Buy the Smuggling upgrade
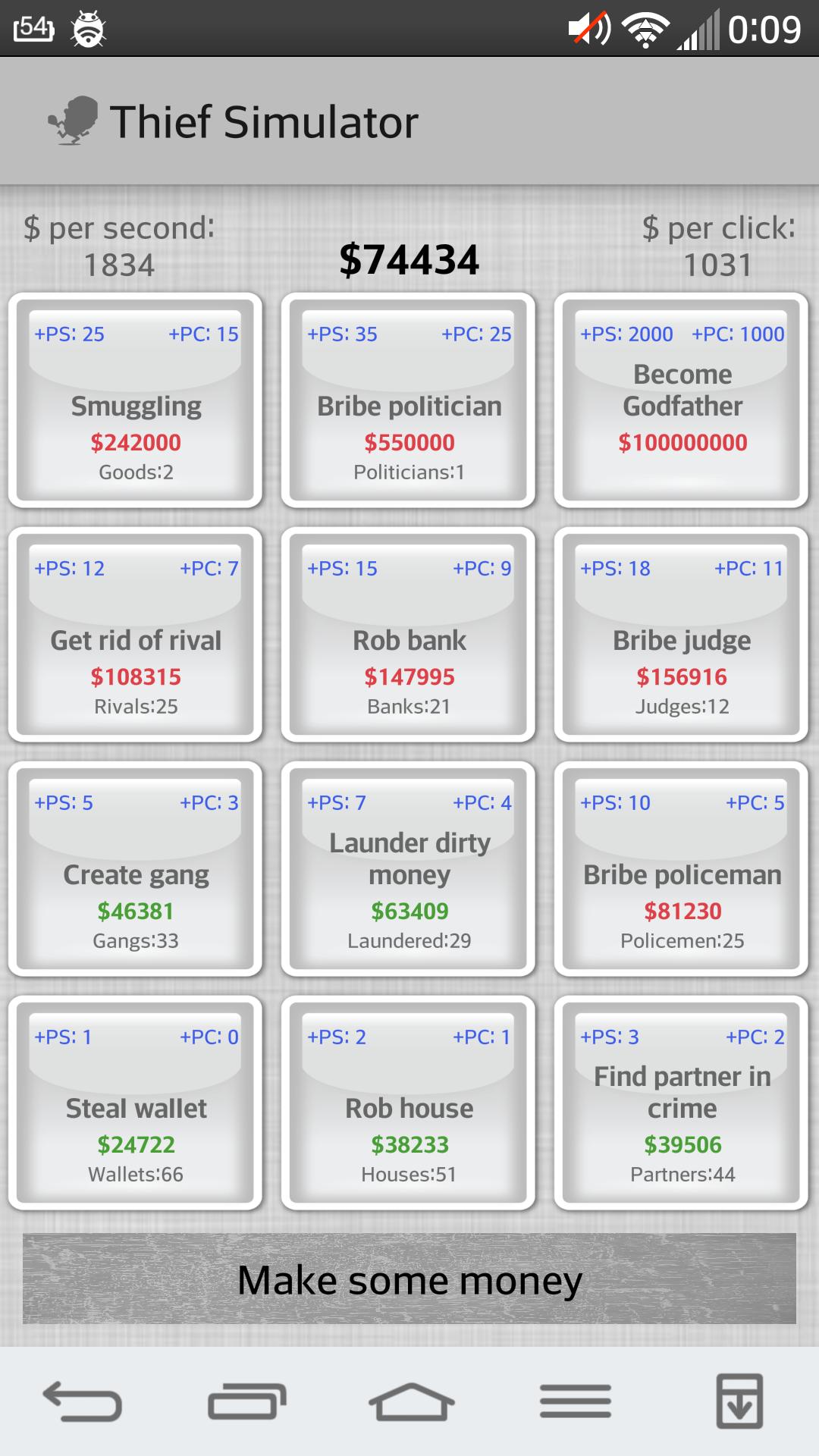The height and width of the screenshot is (1456, 819). point(136,400)
